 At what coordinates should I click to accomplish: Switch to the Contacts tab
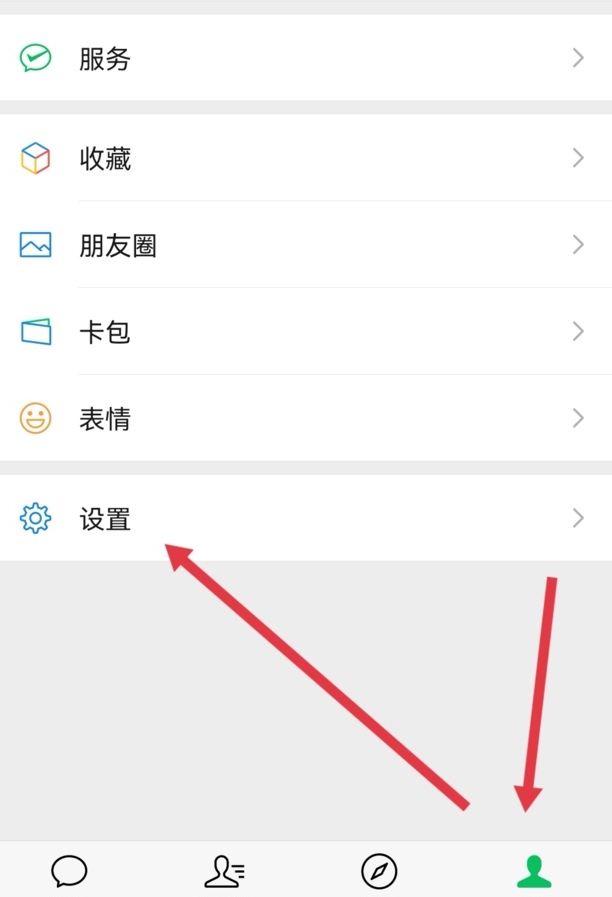224,871
